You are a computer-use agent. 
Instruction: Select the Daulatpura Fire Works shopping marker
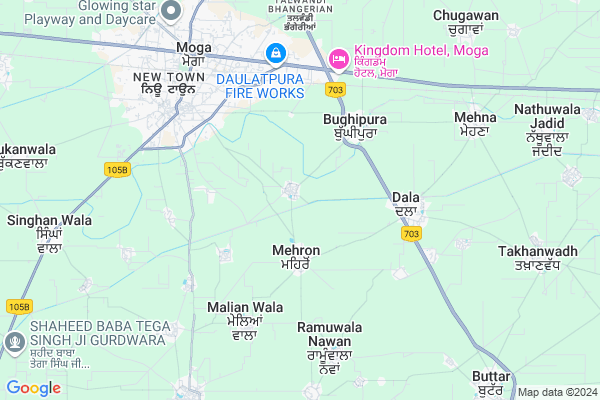pyautogui.click(x=273, y=52)
